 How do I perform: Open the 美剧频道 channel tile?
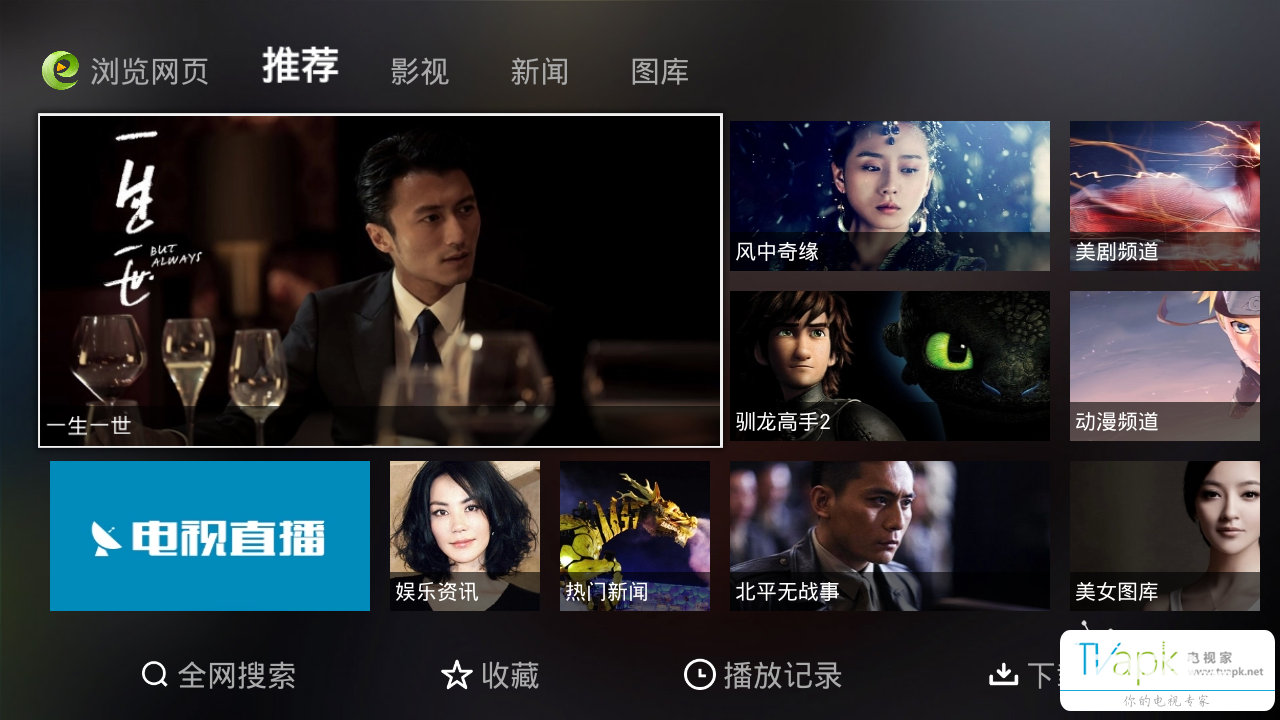pyautogui.click(x=1164, y=196)
